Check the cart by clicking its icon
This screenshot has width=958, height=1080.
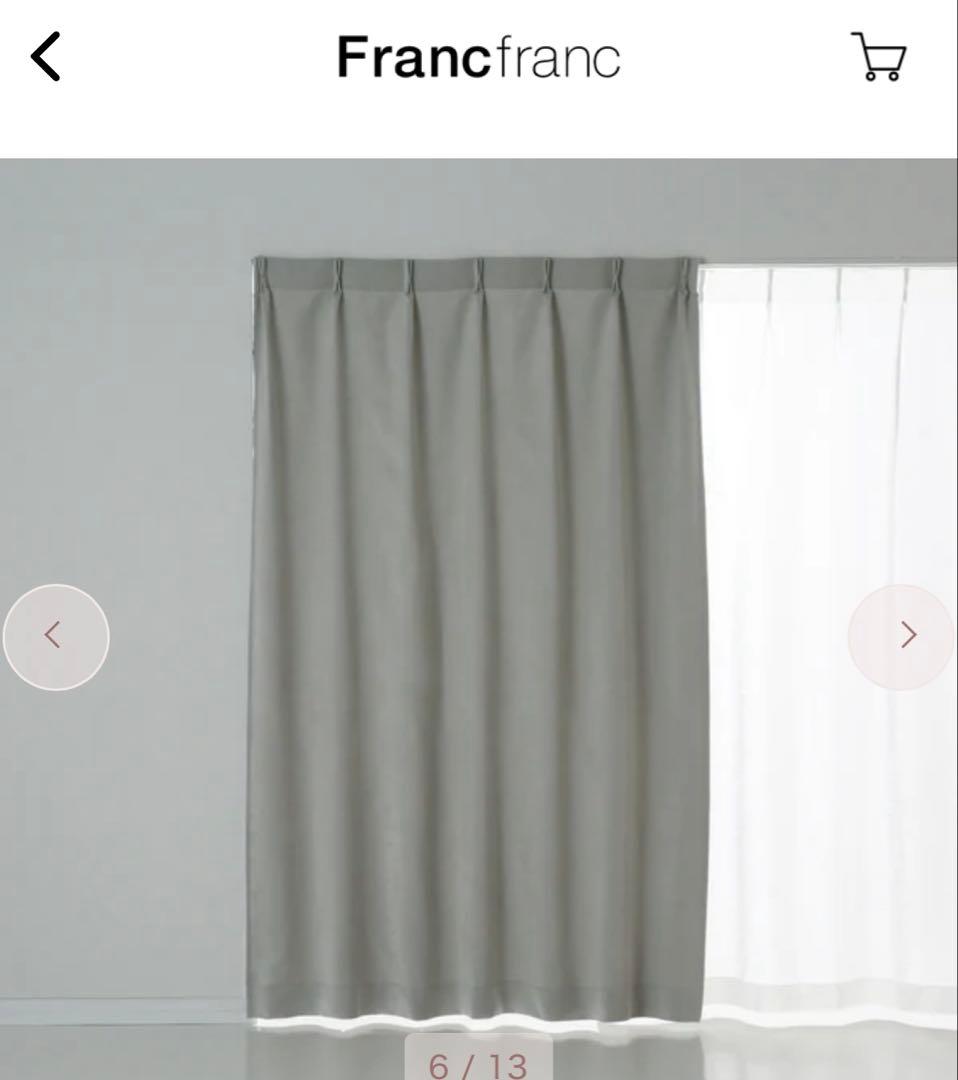coord(878,57)
